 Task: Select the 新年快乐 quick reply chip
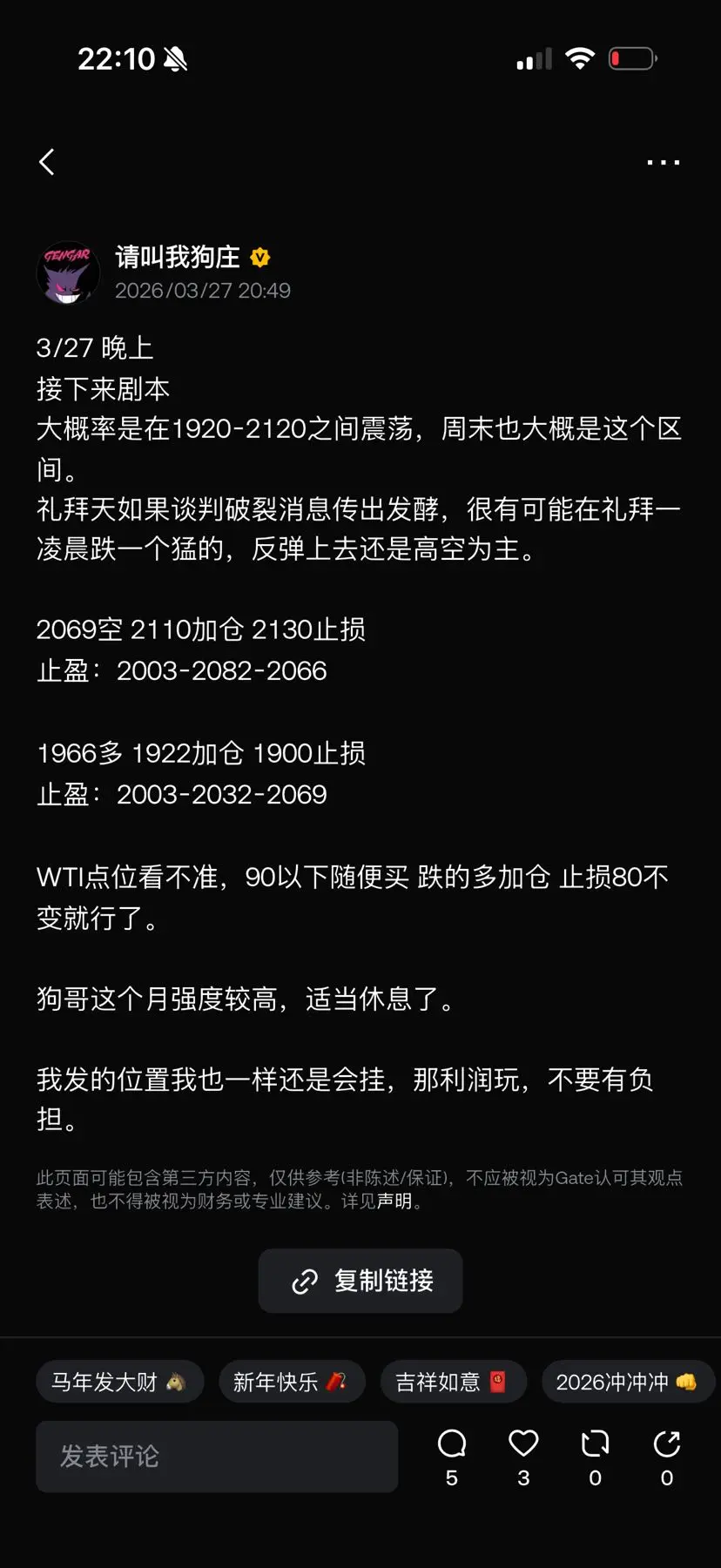(292, 1381)
